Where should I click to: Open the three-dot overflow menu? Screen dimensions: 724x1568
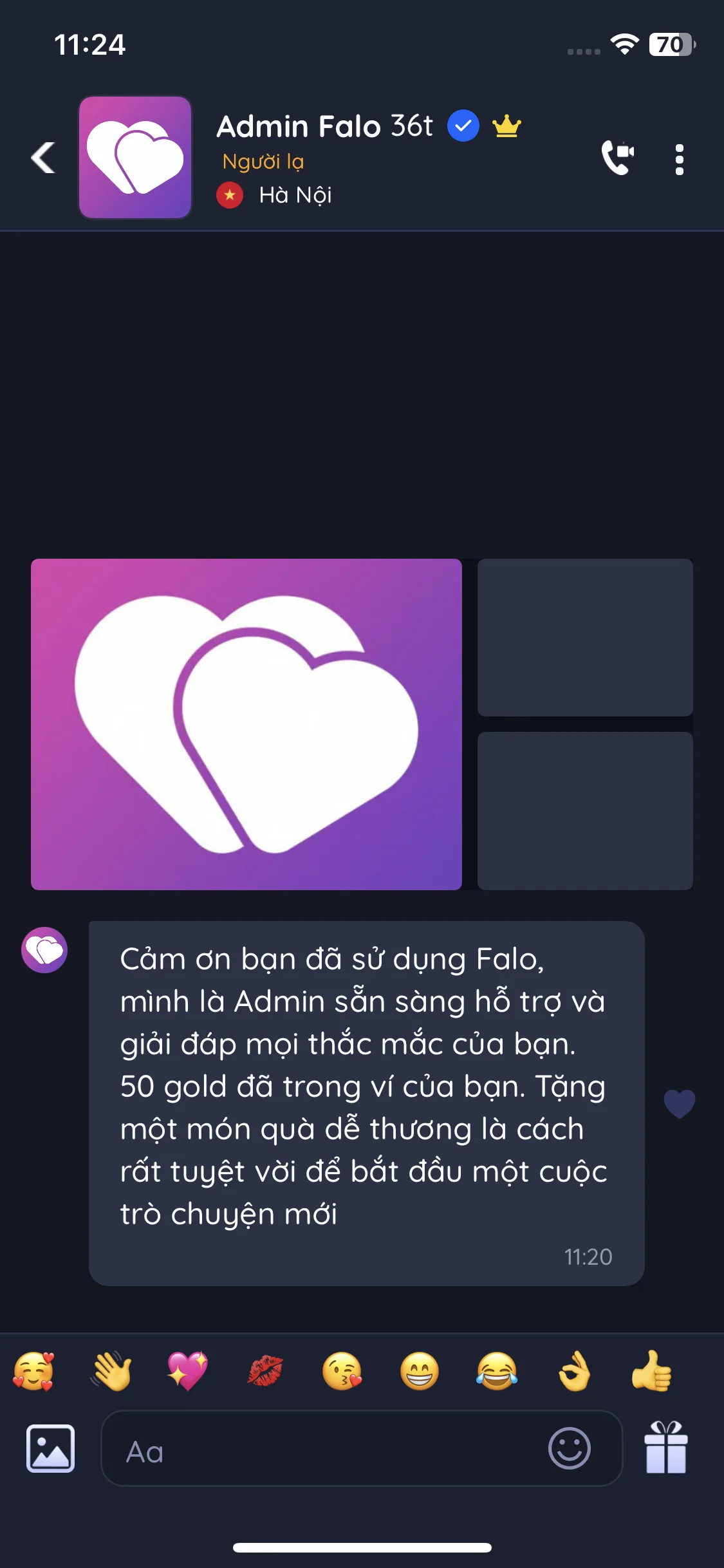point(679,160)
